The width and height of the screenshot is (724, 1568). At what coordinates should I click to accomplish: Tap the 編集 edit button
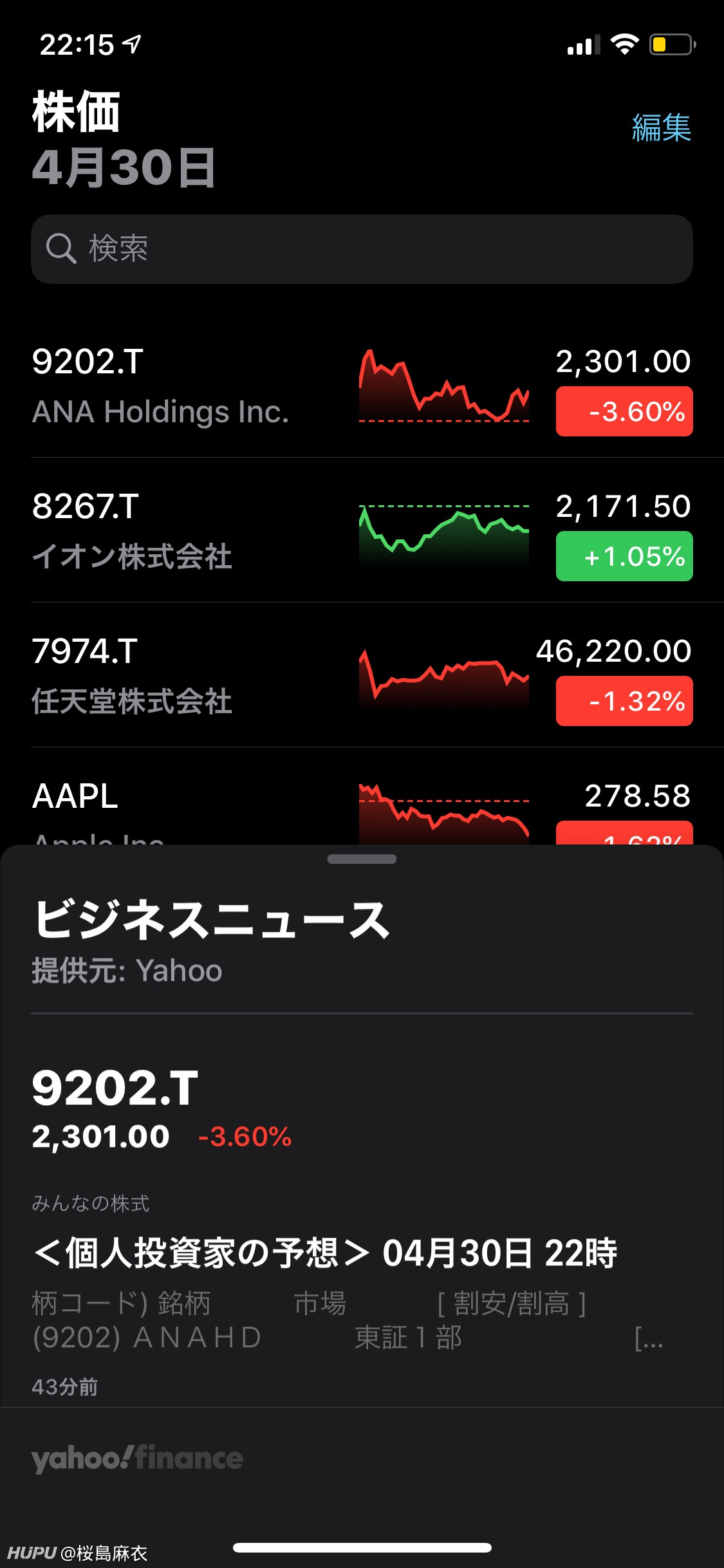pyautogui.click(x=661, y=127)
